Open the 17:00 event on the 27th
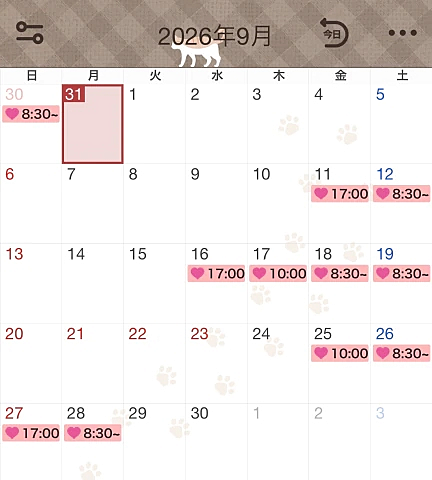 (x=31, y=433)
